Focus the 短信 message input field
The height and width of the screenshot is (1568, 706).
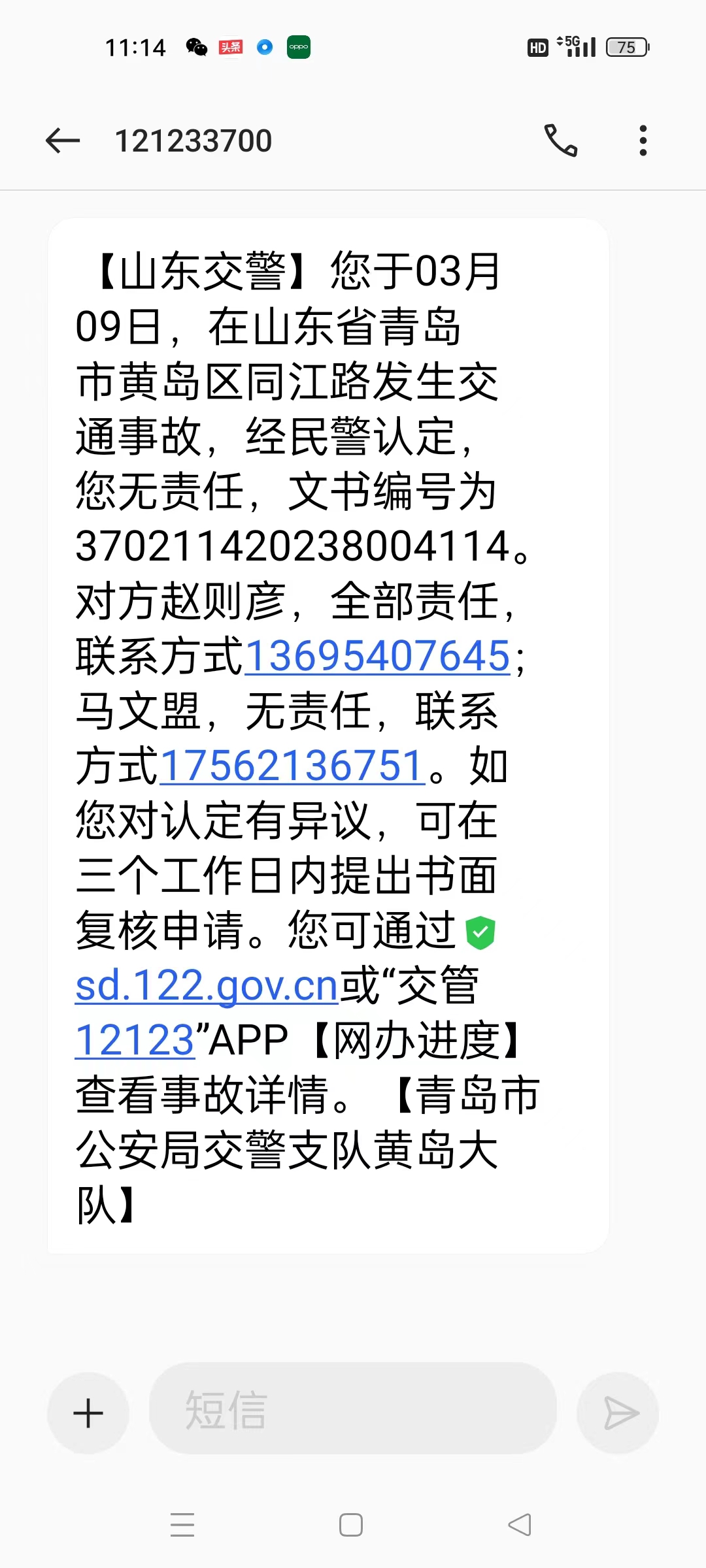pyautogui.click(x=353, y=1410)
